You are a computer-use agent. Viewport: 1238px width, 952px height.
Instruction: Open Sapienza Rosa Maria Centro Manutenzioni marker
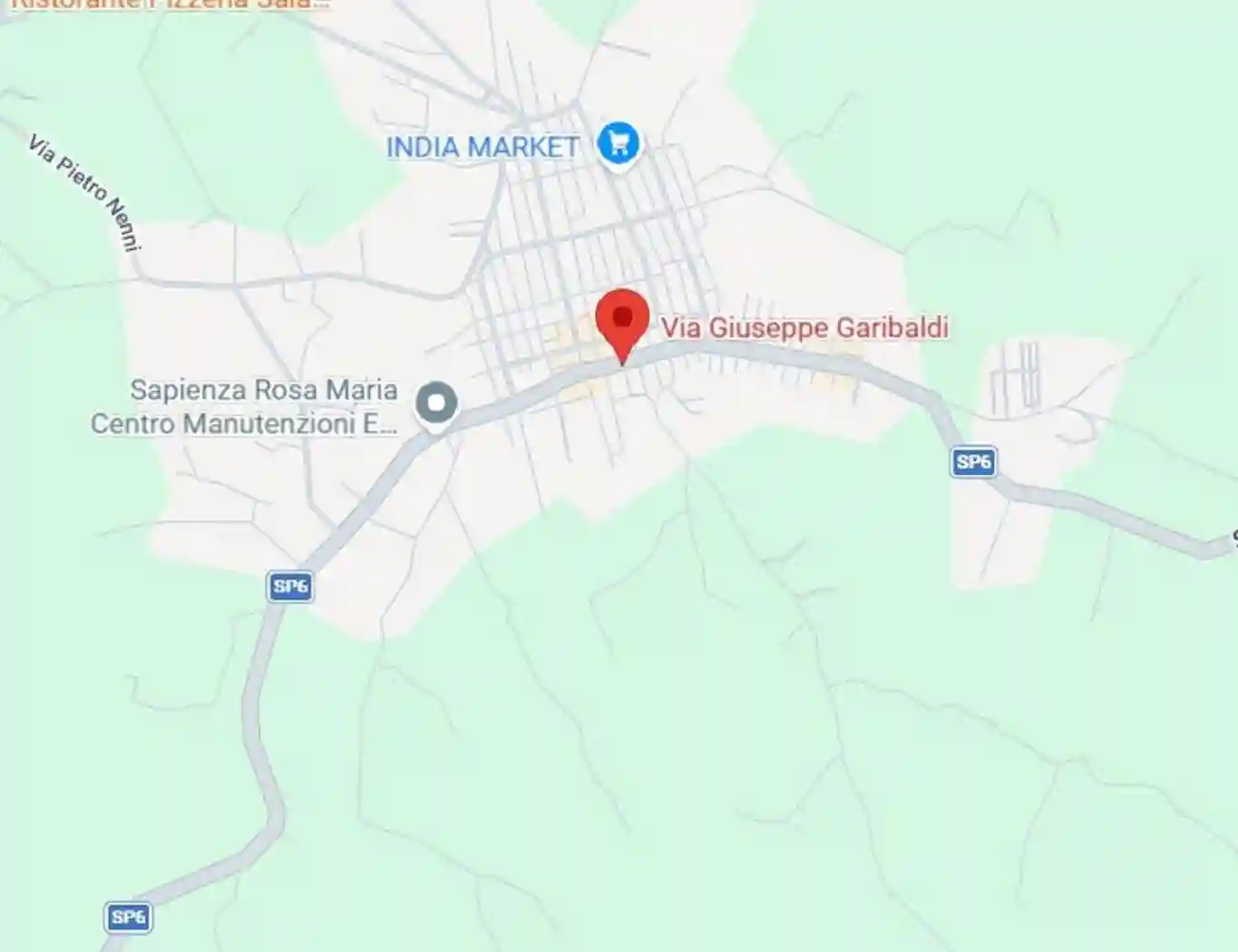436,403
